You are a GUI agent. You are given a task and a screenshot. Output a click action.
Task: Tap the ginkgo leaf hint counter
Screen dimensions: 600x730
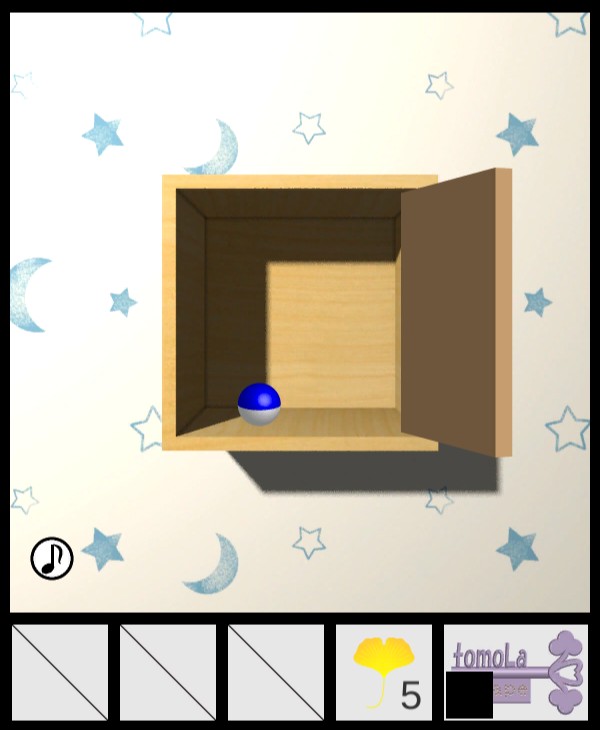click(384, 672)
